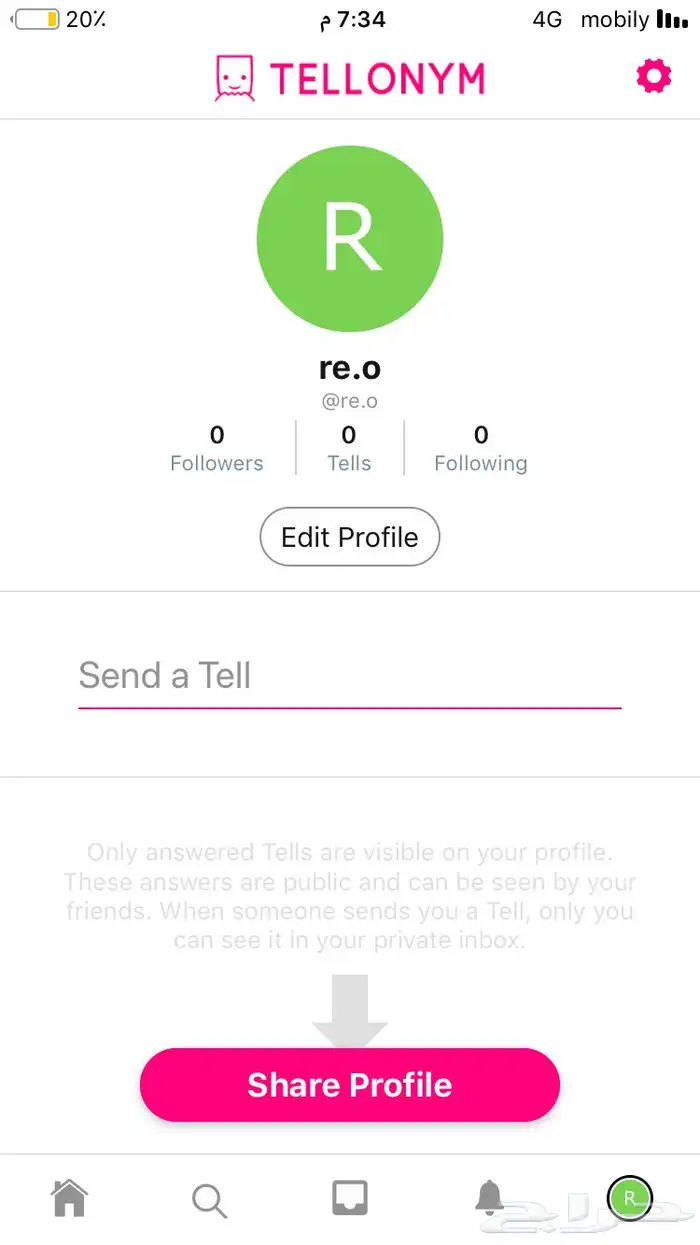Share Profile with the pink button
700x1245 pixels.
(x=349, y=1085)
